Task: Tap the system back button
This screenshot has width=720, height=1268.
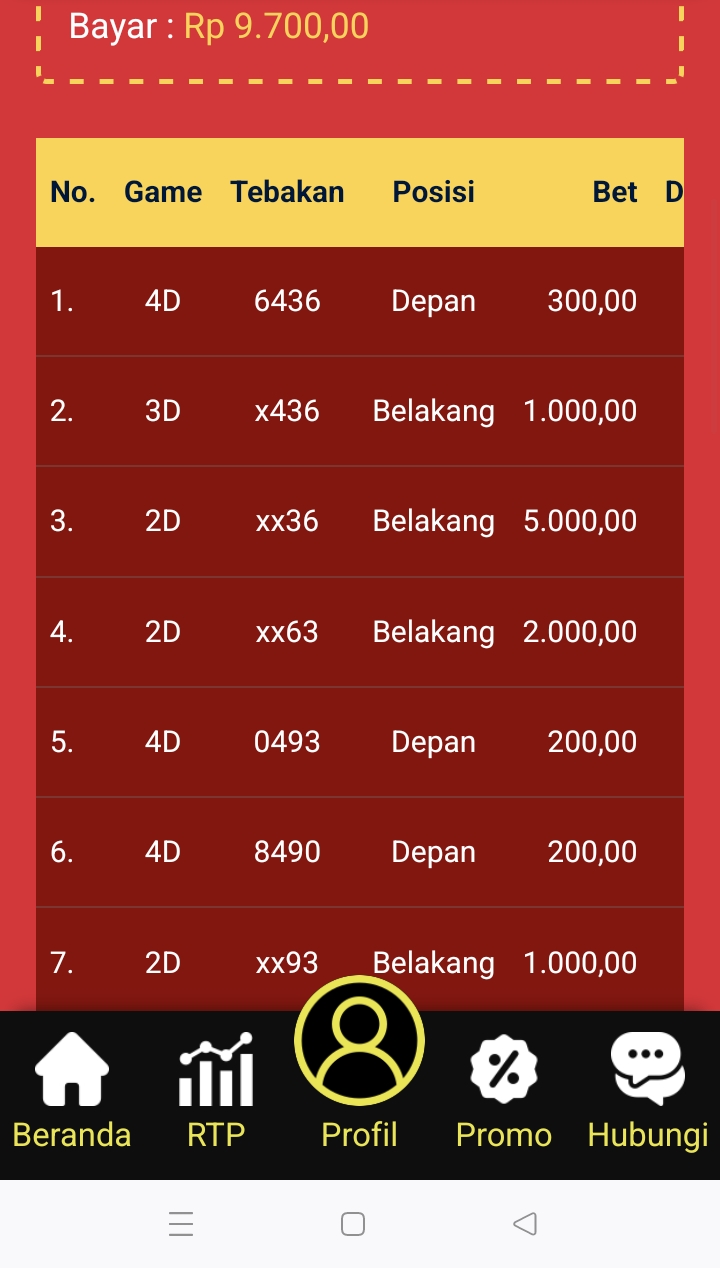Action: coord(525,1223)
